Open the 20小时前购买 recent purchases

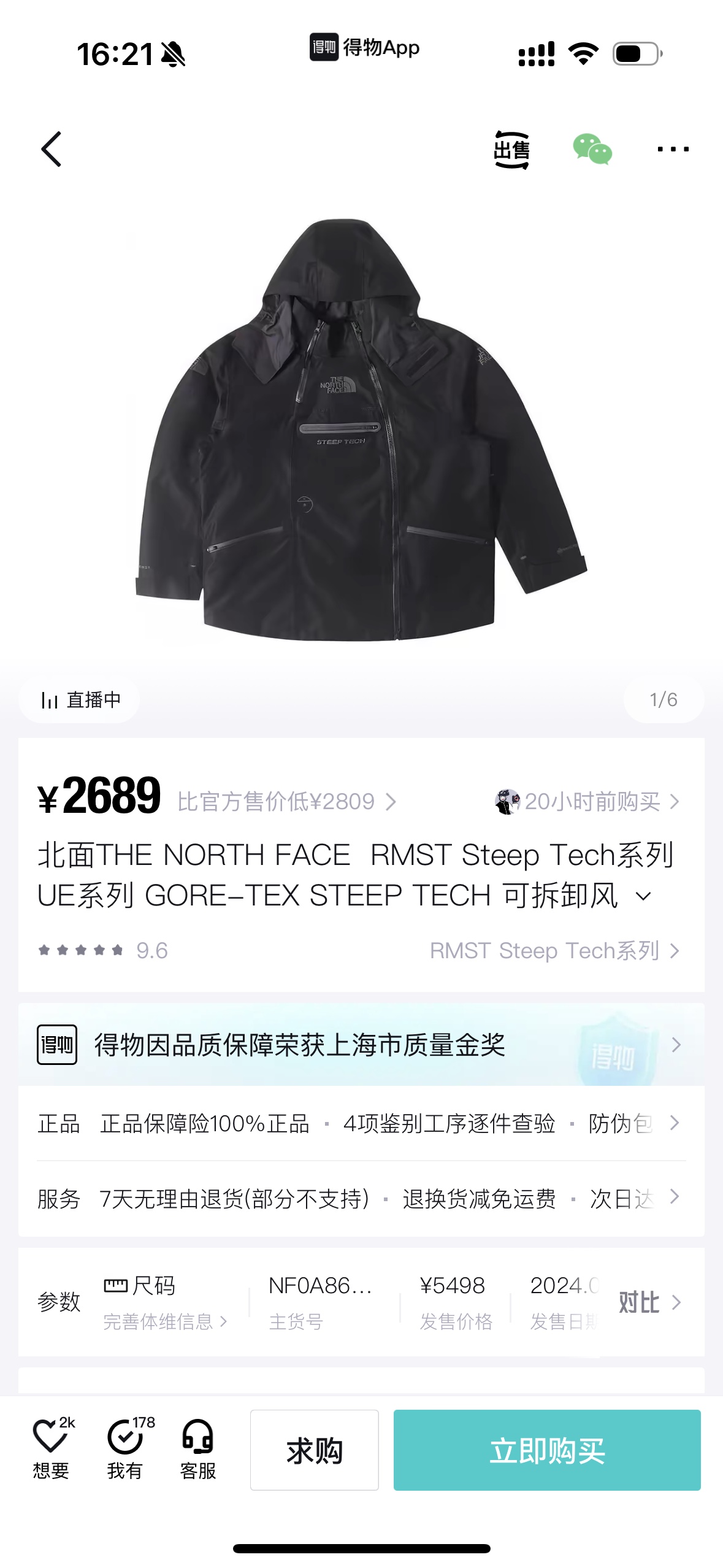coord(587,801)
